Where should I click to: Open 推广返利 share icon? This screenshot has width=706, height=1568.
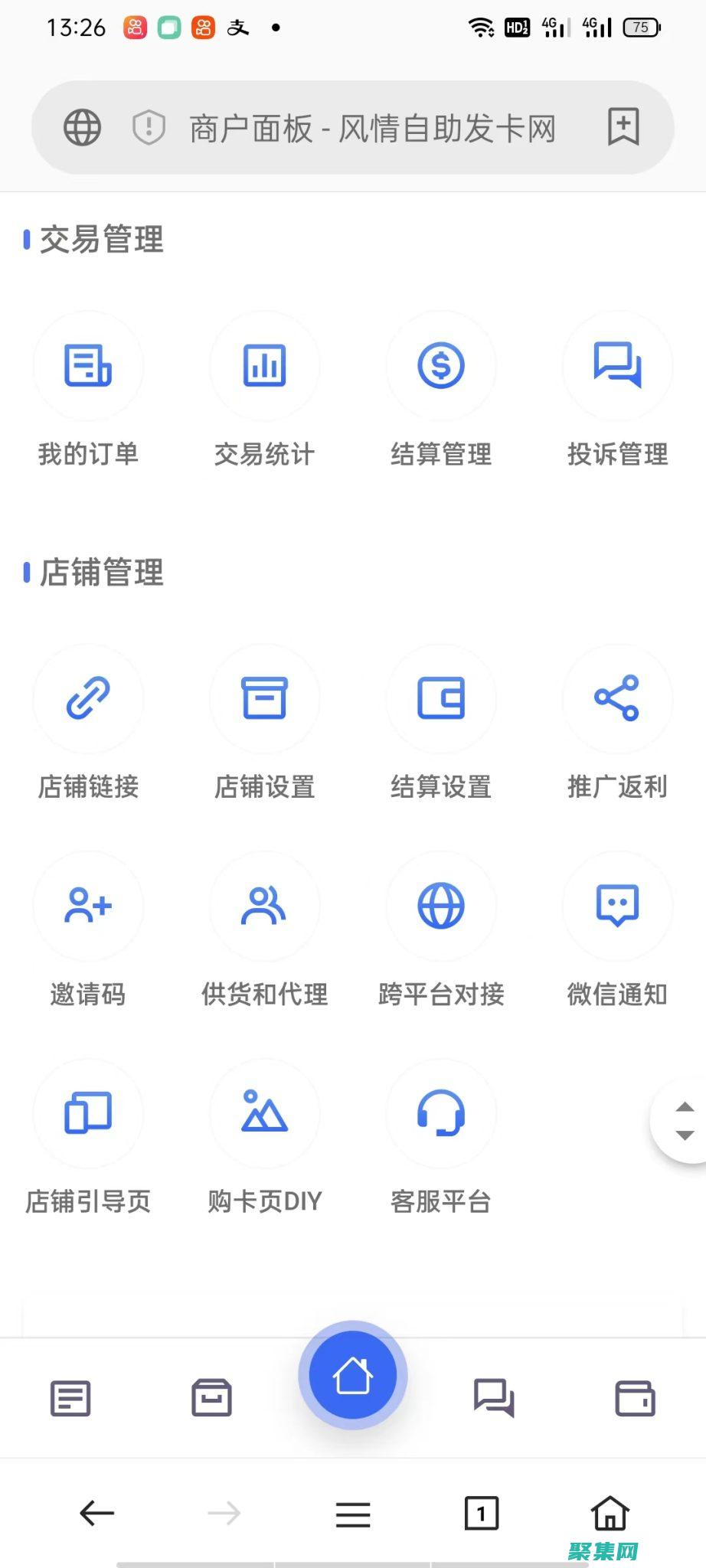click(617, 699)
